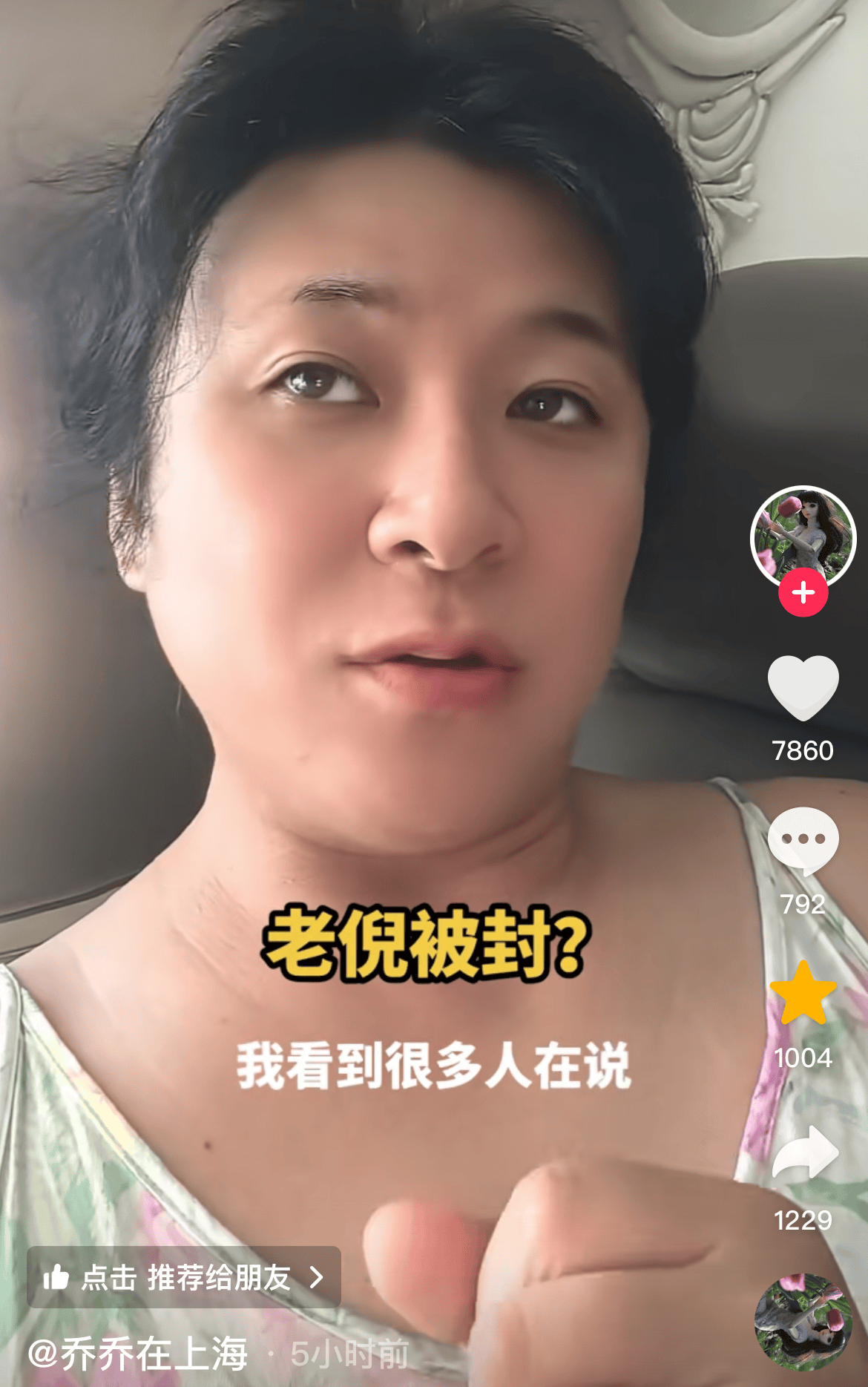Open the spinning music disc

(803, 1322)
